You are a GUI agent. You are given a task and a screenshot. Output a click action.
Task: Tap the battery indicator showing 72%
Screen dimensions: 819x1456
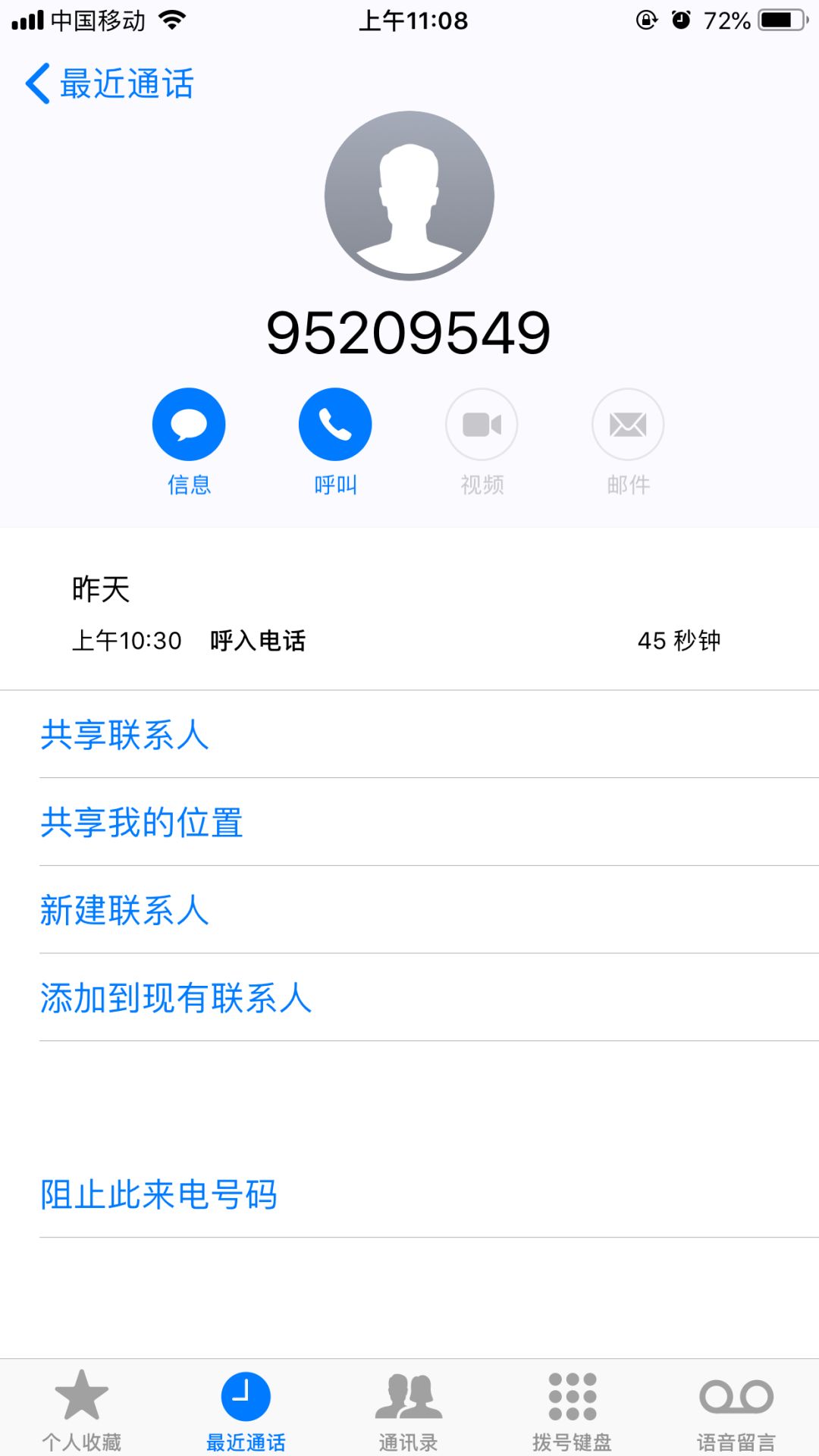777,20
